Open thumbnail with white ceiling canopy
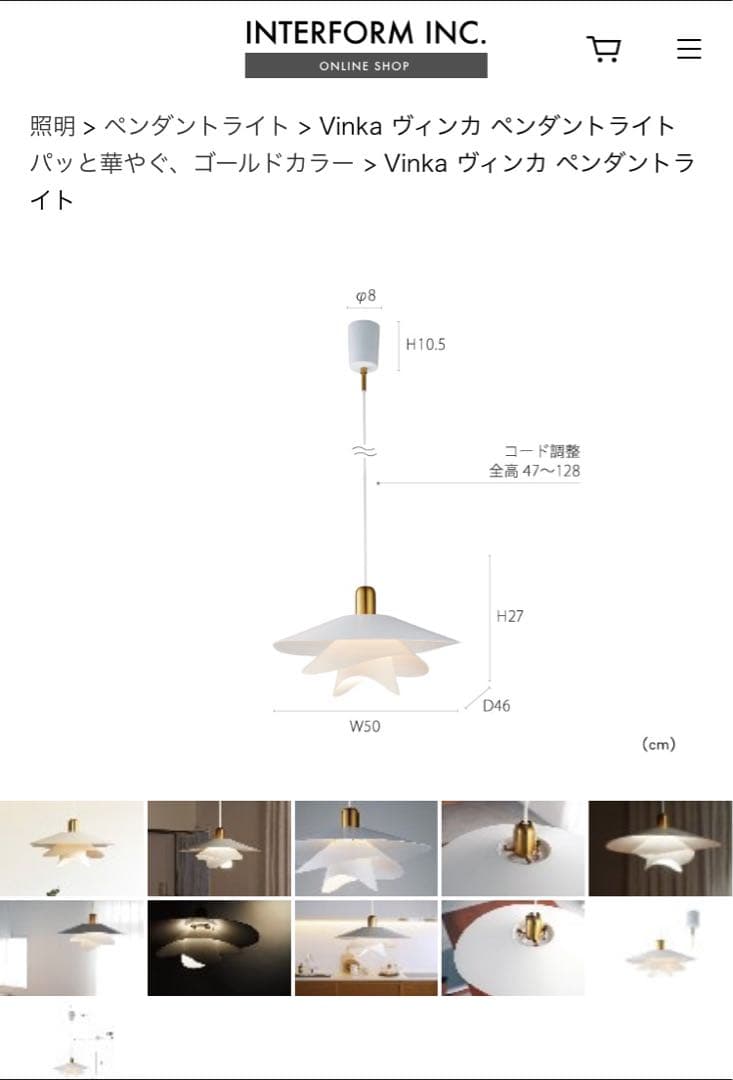733x1080 pixels. (660, 945)
